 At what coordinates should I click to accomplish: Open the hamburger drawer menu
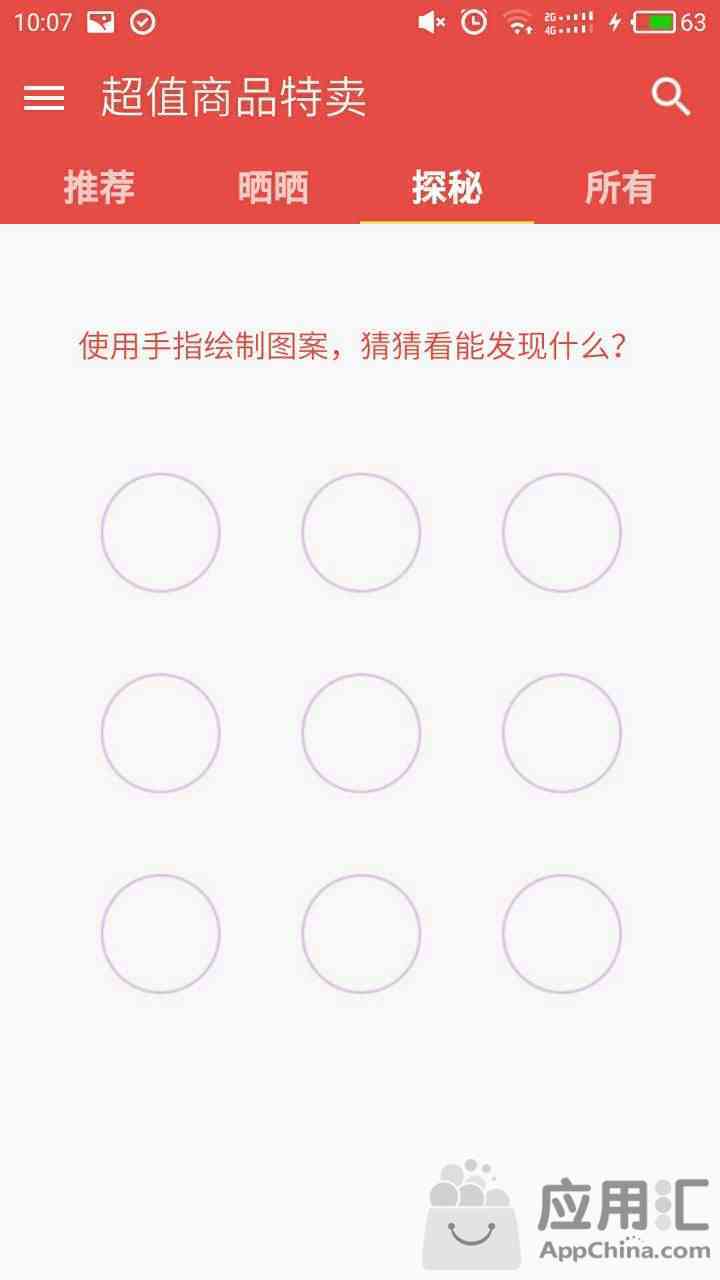click(x=44, y=98)
